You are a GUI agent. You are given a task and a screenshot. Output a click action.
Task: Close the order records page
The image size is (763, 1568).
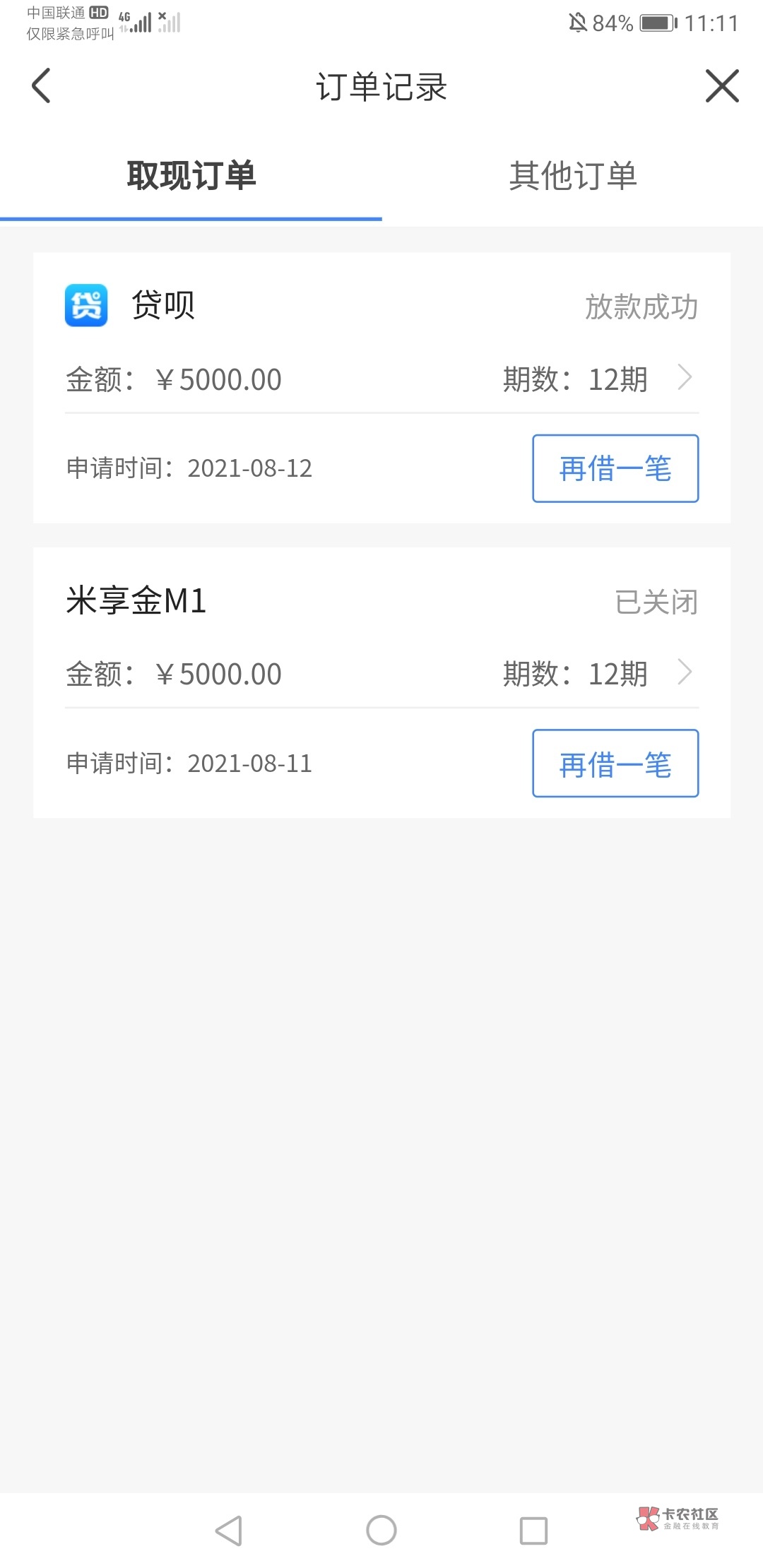click(722, 86)
